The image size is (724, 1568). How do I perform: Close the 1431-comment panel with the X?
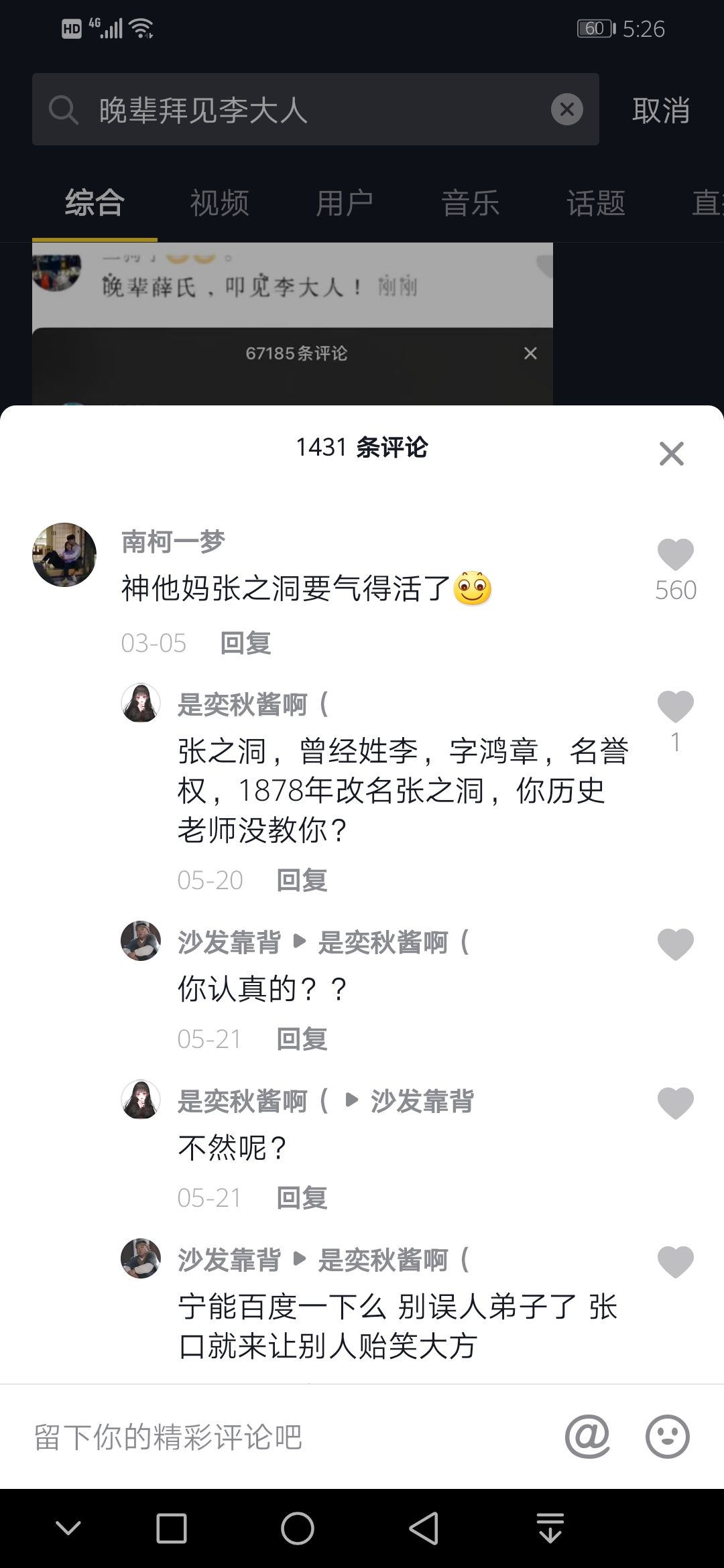(x=672, y=453)
